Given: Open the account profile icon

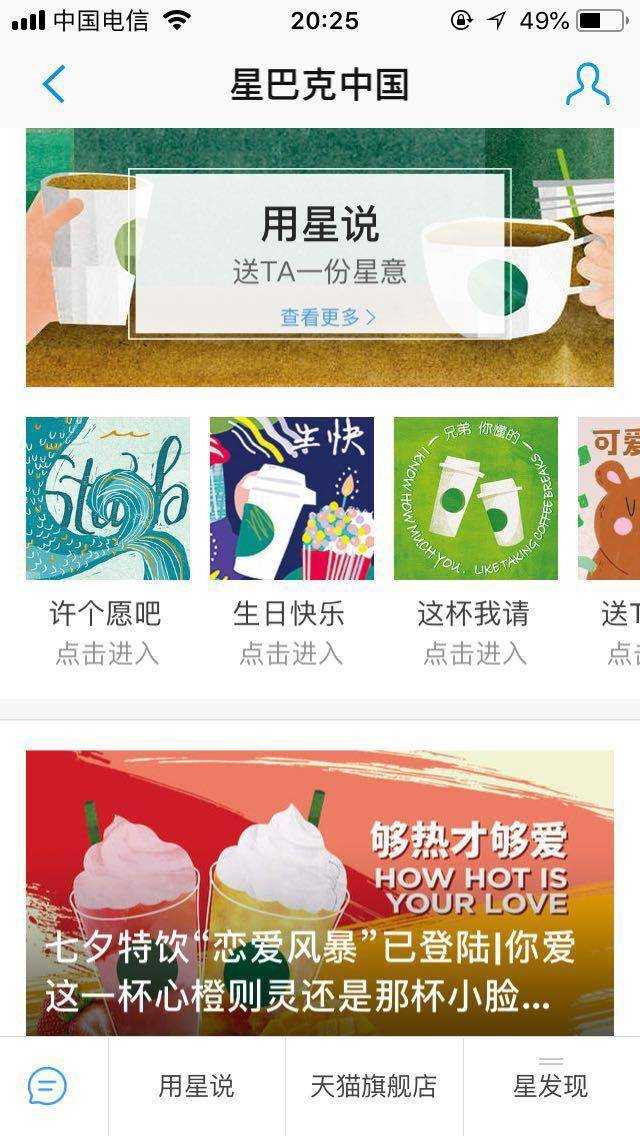Looking at the screenshot, I should (x=587, y=84).
